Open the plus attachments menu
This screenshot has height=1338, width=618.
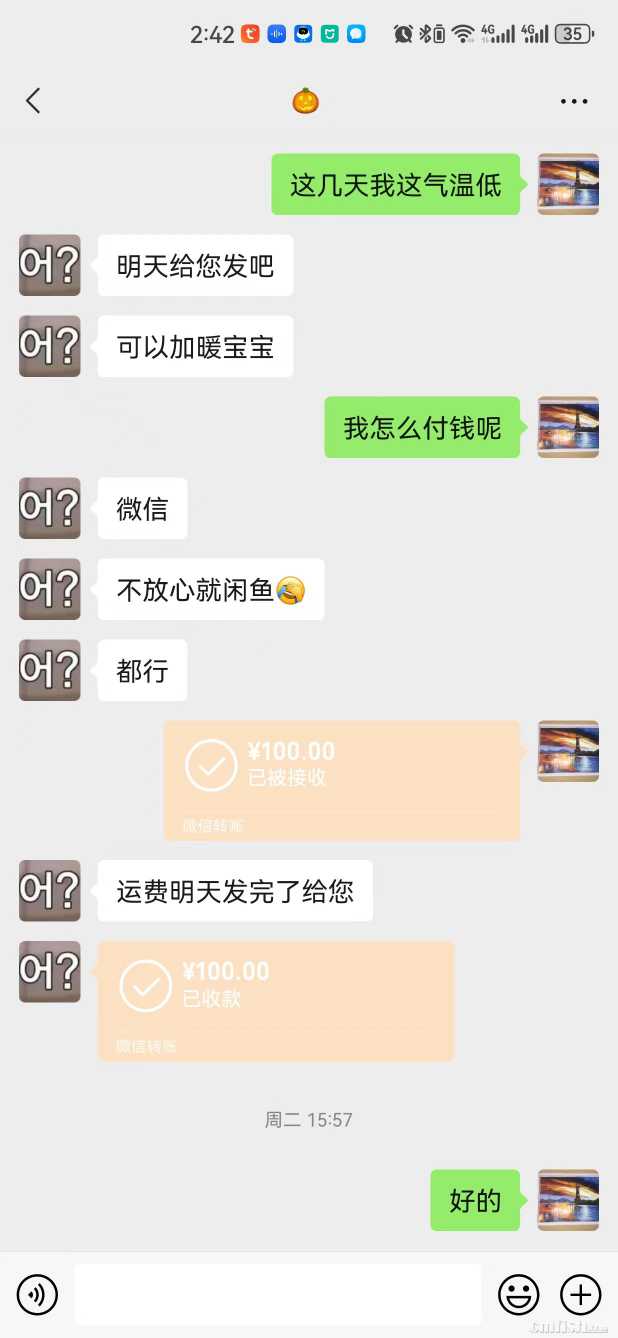(580, 1294)
